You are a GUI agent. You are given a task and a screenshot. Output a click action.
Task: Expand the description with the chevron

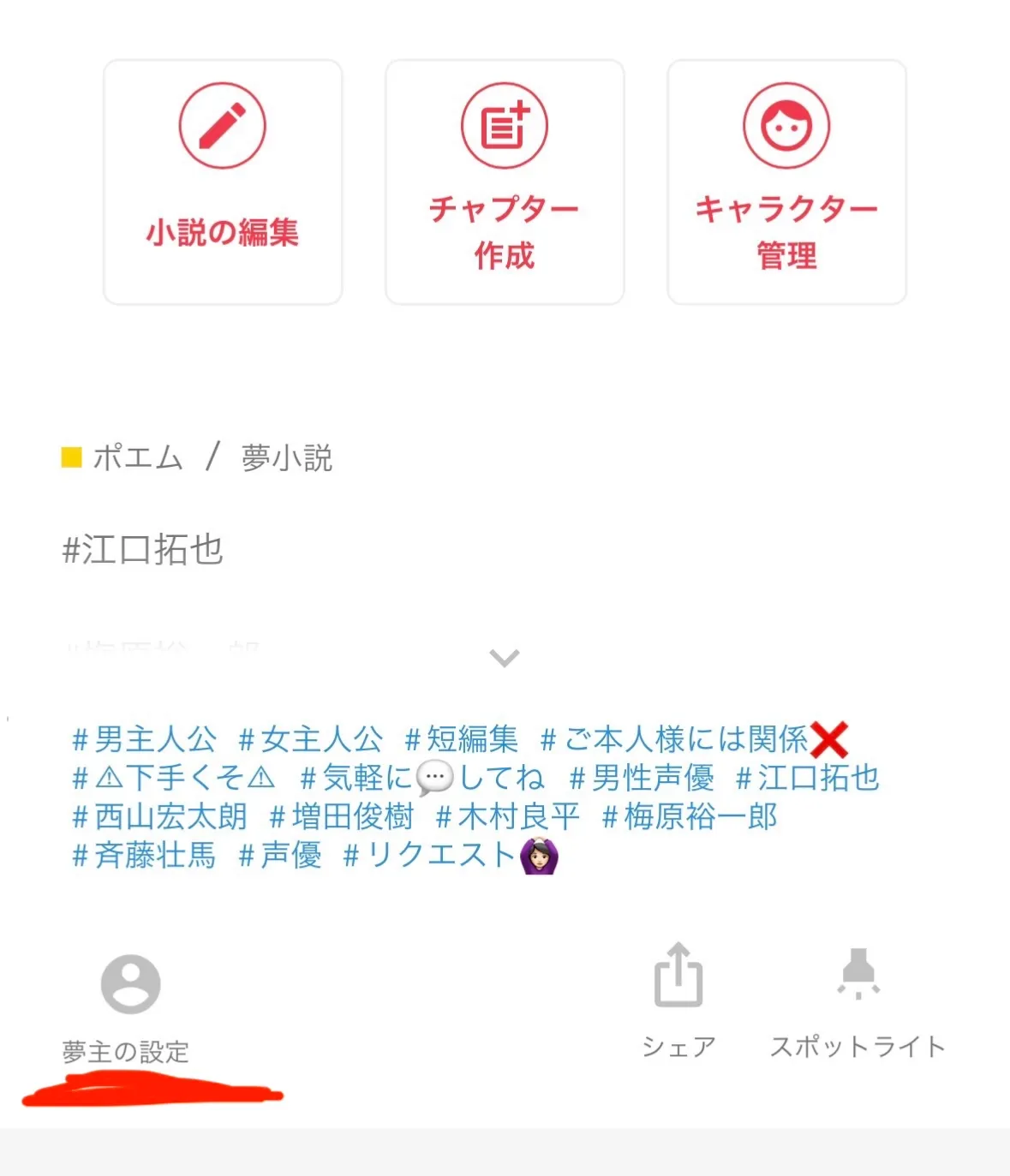[x=504, y=658]
